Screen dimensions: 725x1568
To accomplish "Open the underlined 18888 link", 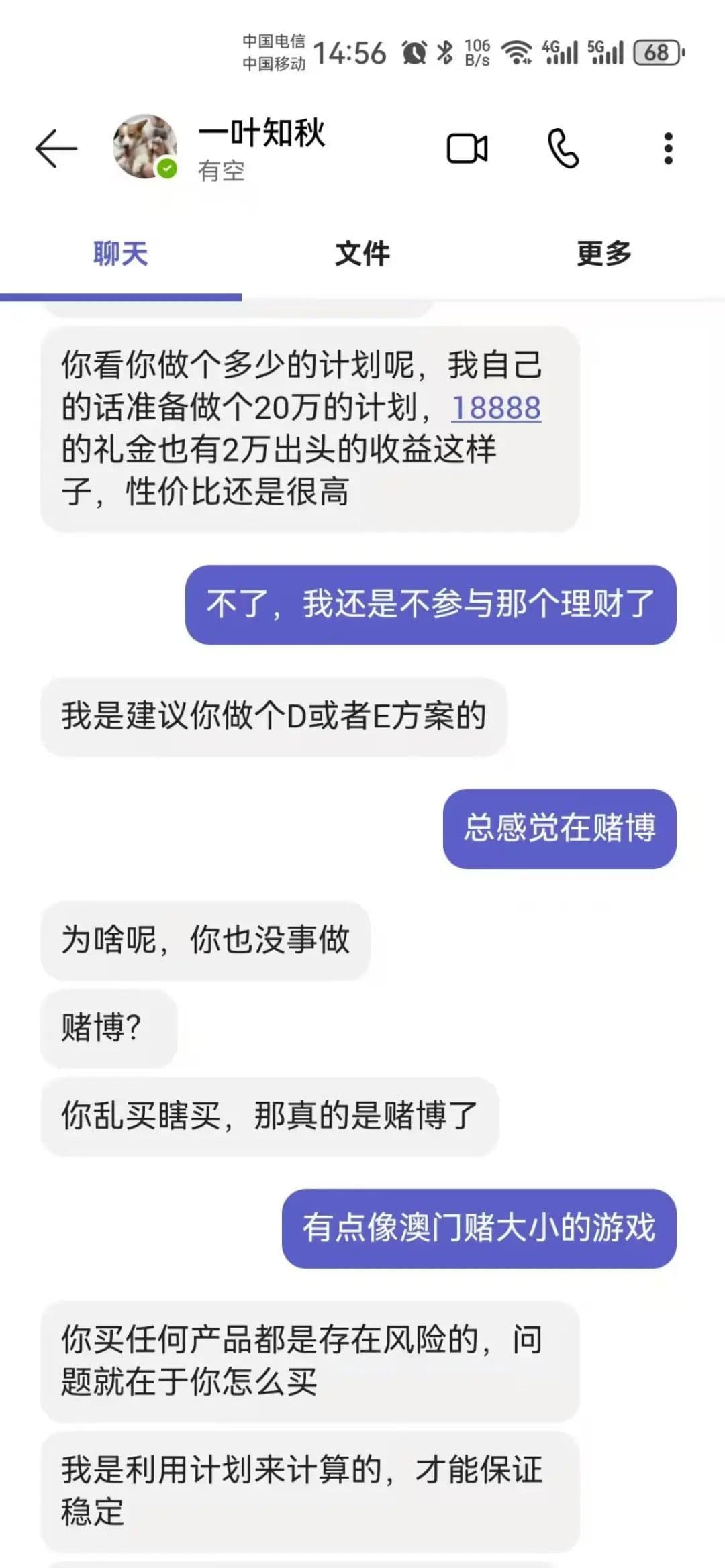I will pos(496,408).
